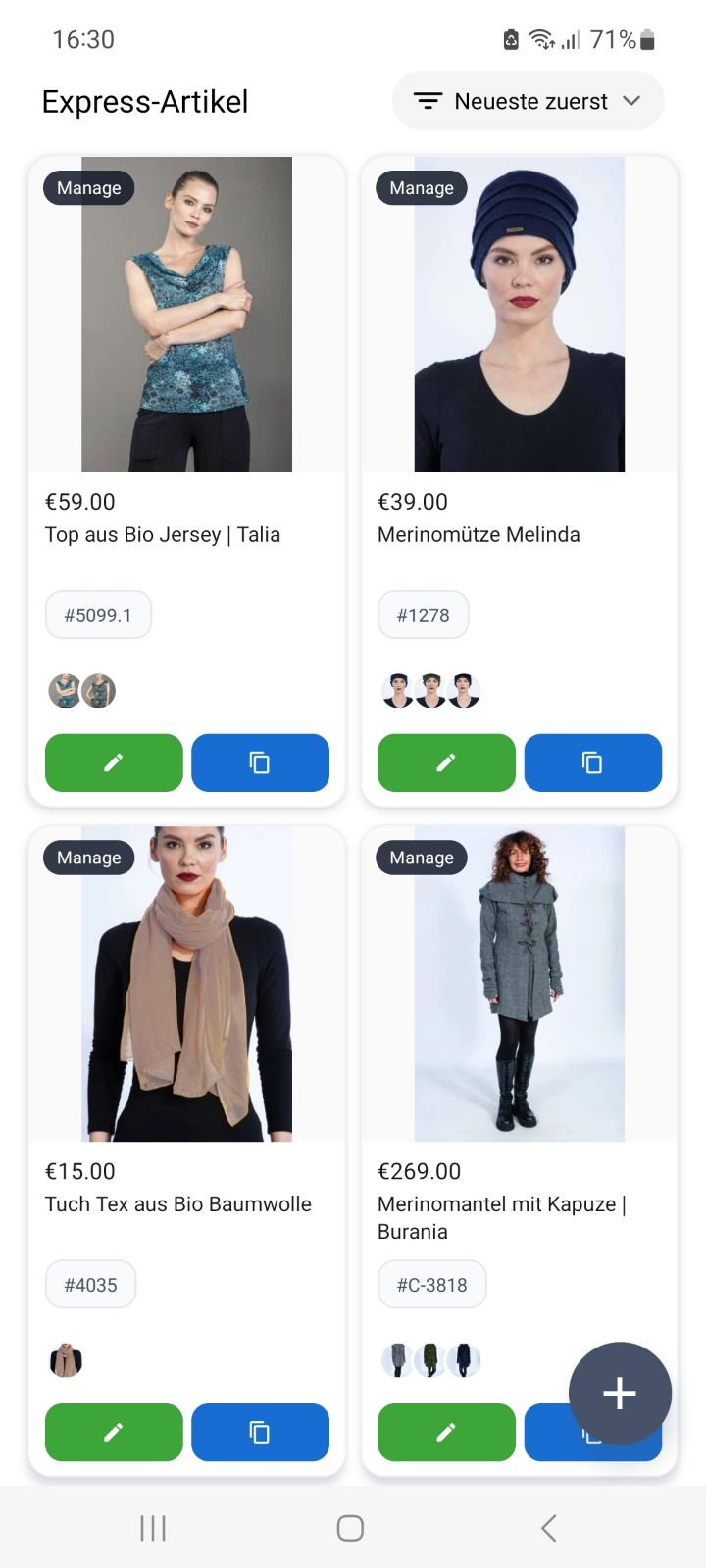Screen dimensions: 706x1568
Task: Tap Manage on Merinomütze Melinda card
Action: (422, 188)
